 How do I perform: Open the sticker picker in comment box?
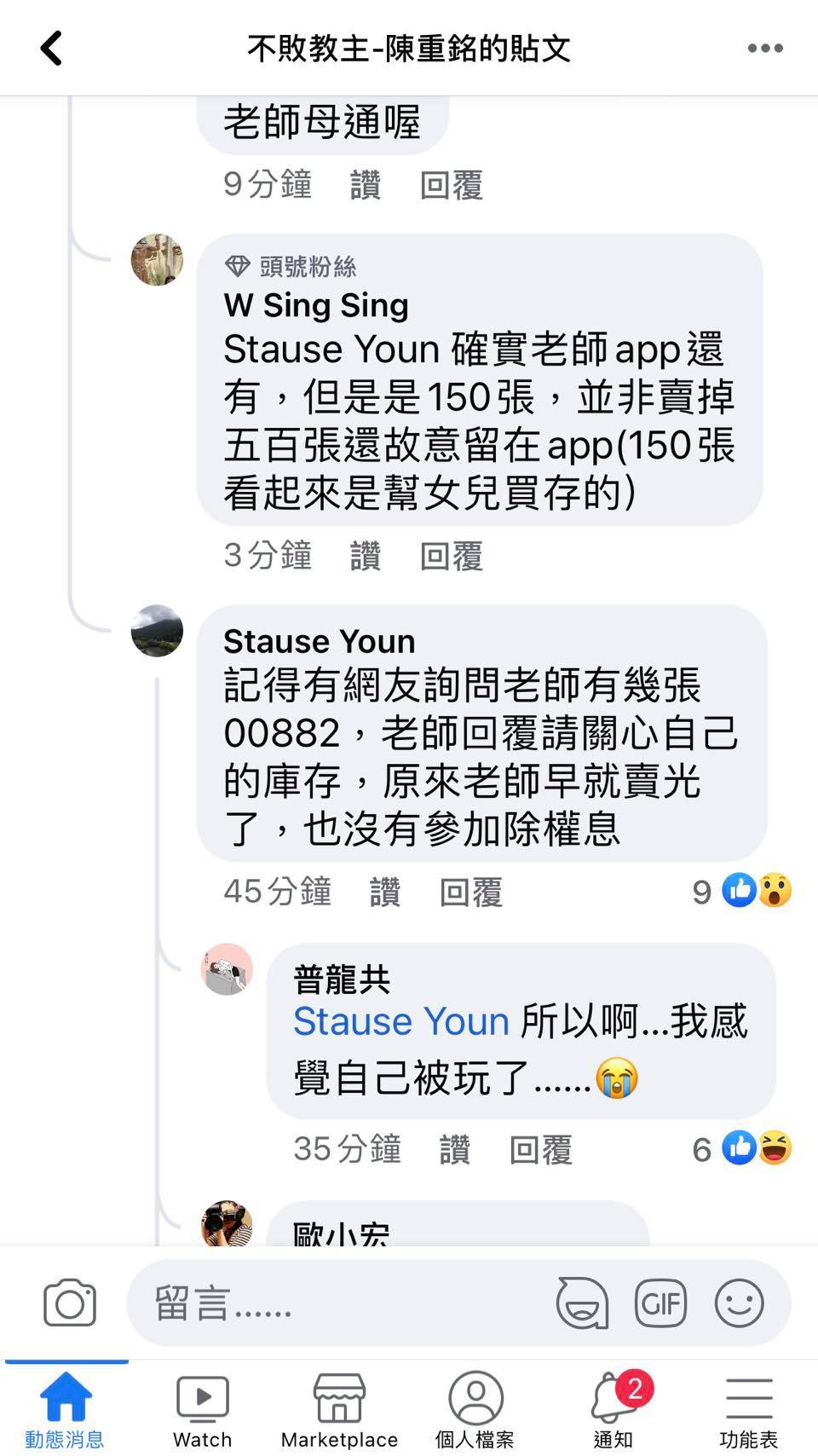(x=582, y=1303)
